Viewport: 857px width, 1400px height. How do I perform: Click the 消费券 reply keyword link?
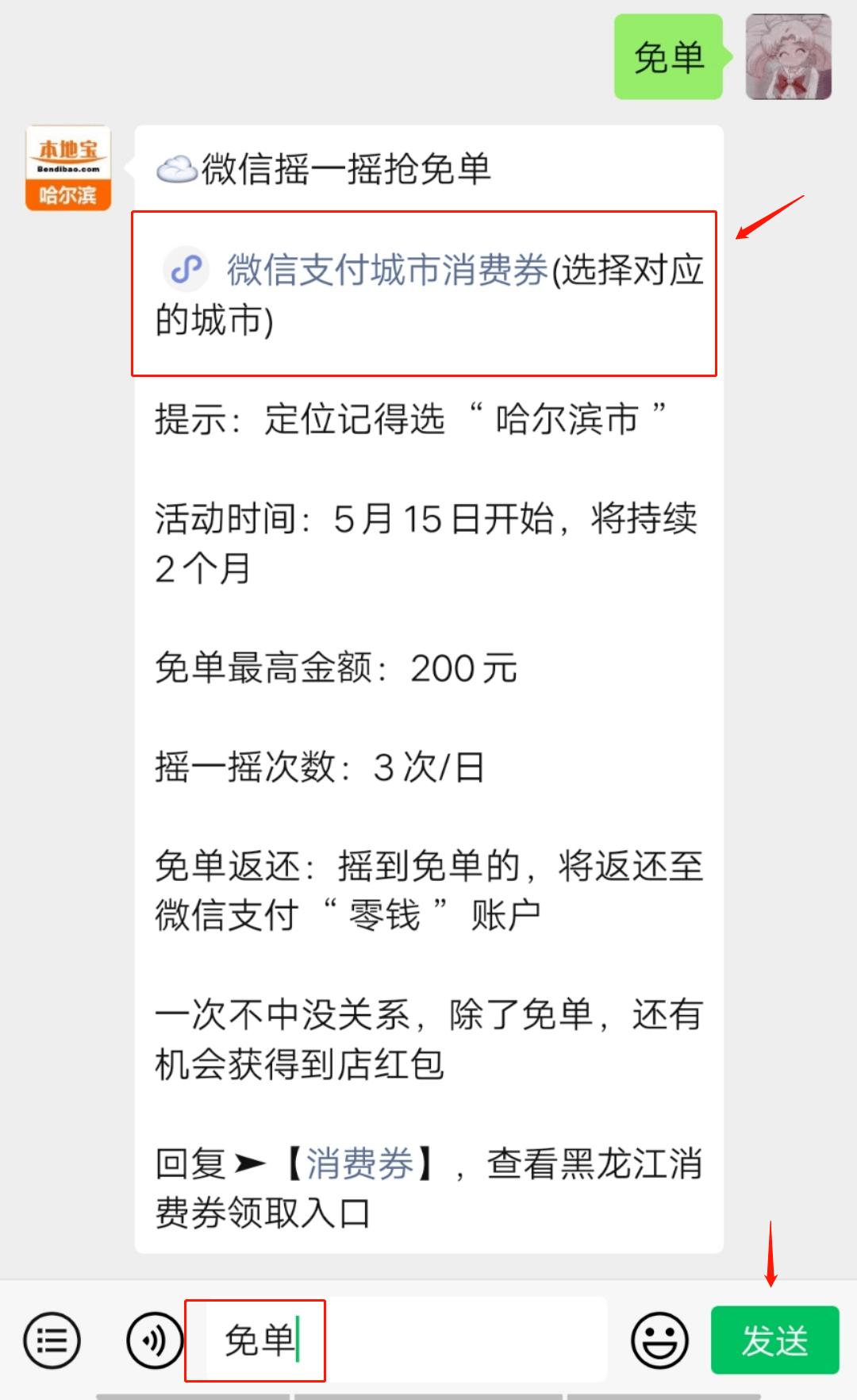(x=359, y=1164)
